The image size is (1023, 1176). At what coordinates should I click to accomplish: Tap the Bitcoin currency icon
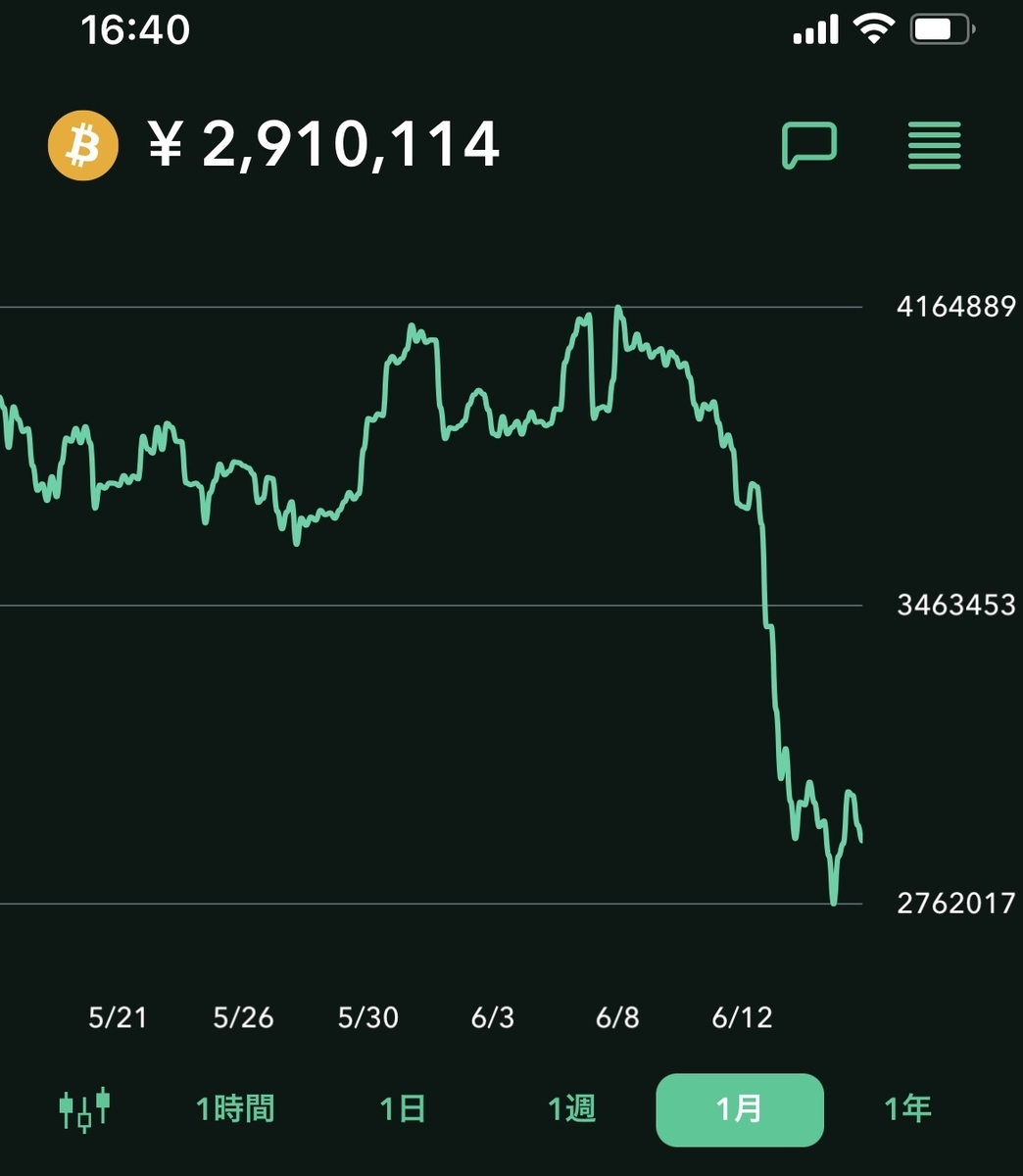coord(83,144)
